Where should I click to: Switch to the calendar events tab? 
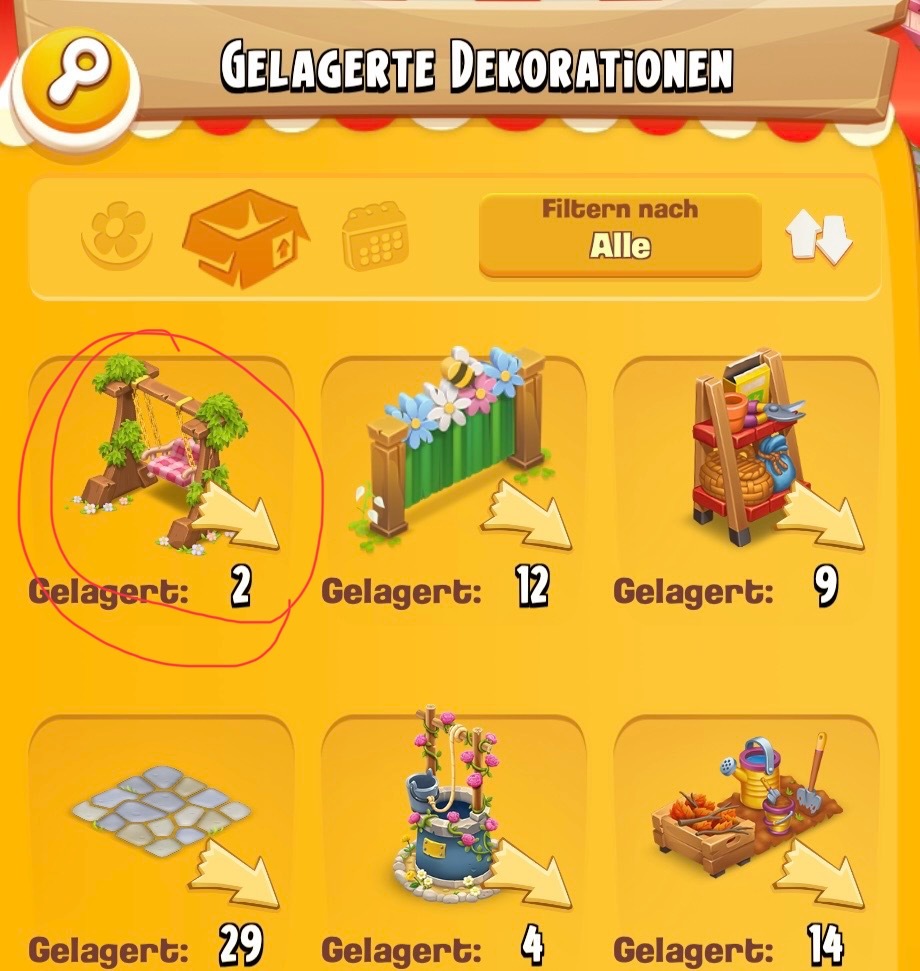(x=376, y=239)
